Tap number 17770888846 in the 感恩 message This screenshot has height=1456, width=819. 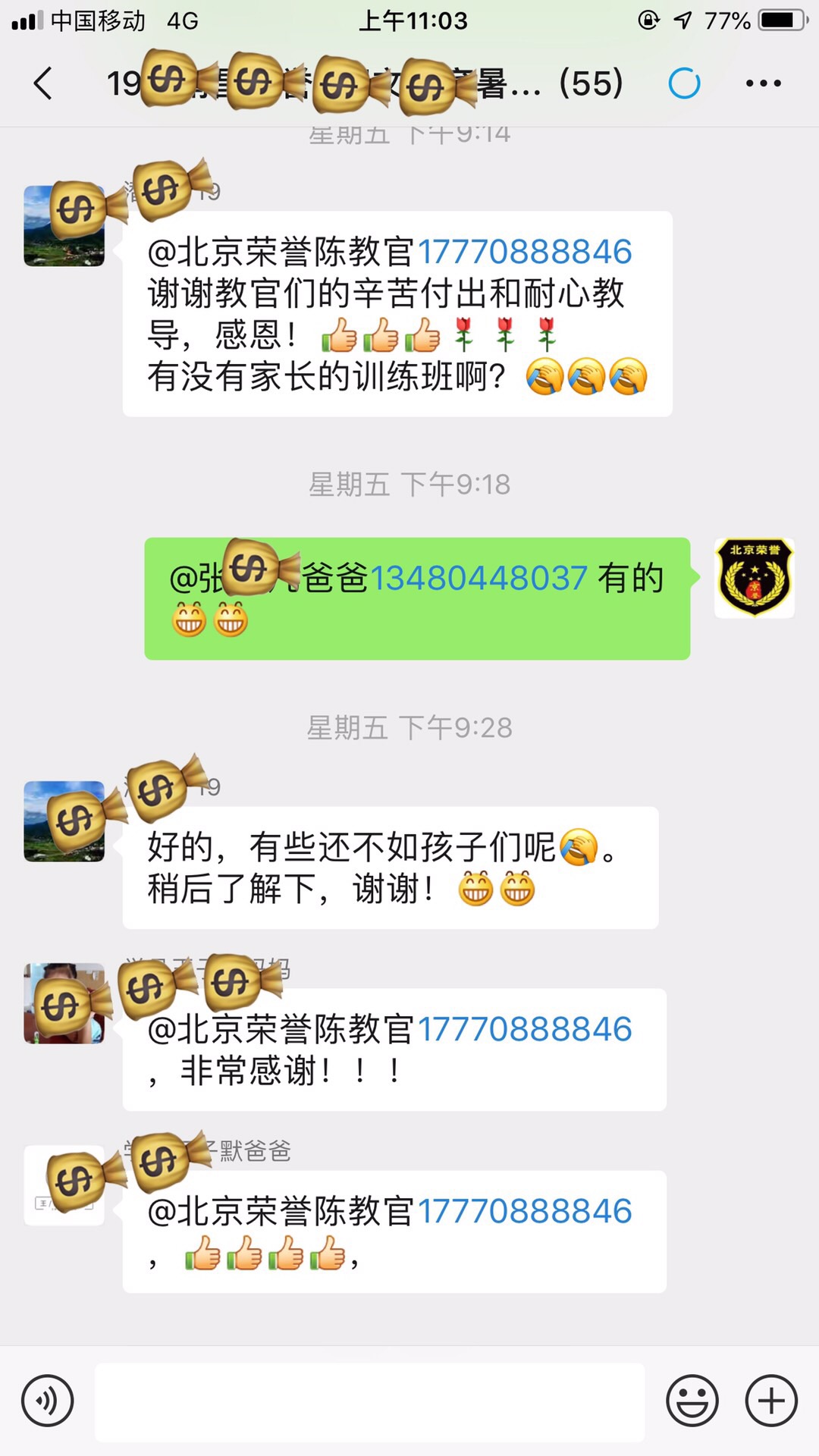pyautogui.click(x=524, y=253)
